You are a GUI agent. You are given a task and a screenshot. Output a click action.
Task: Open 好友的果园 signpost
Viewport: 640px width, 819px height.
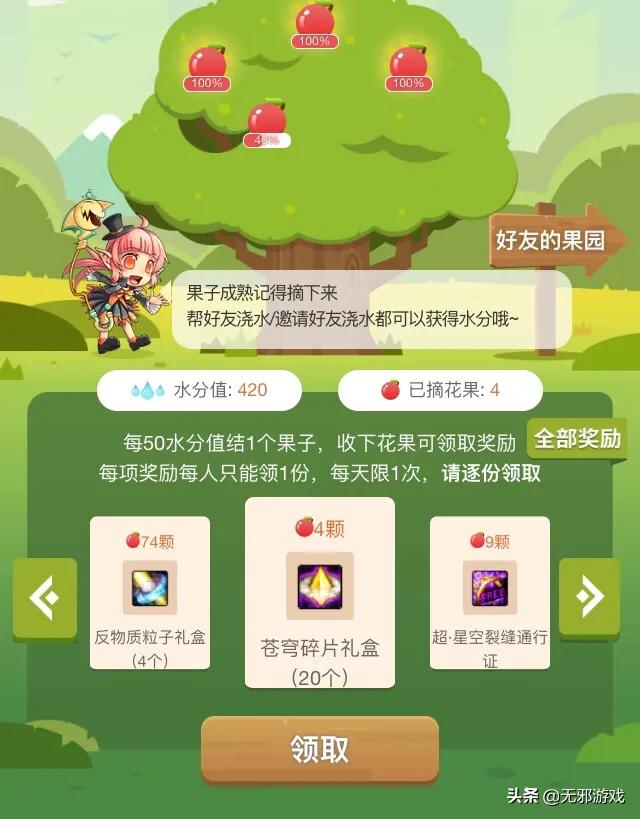coord(550,240)
